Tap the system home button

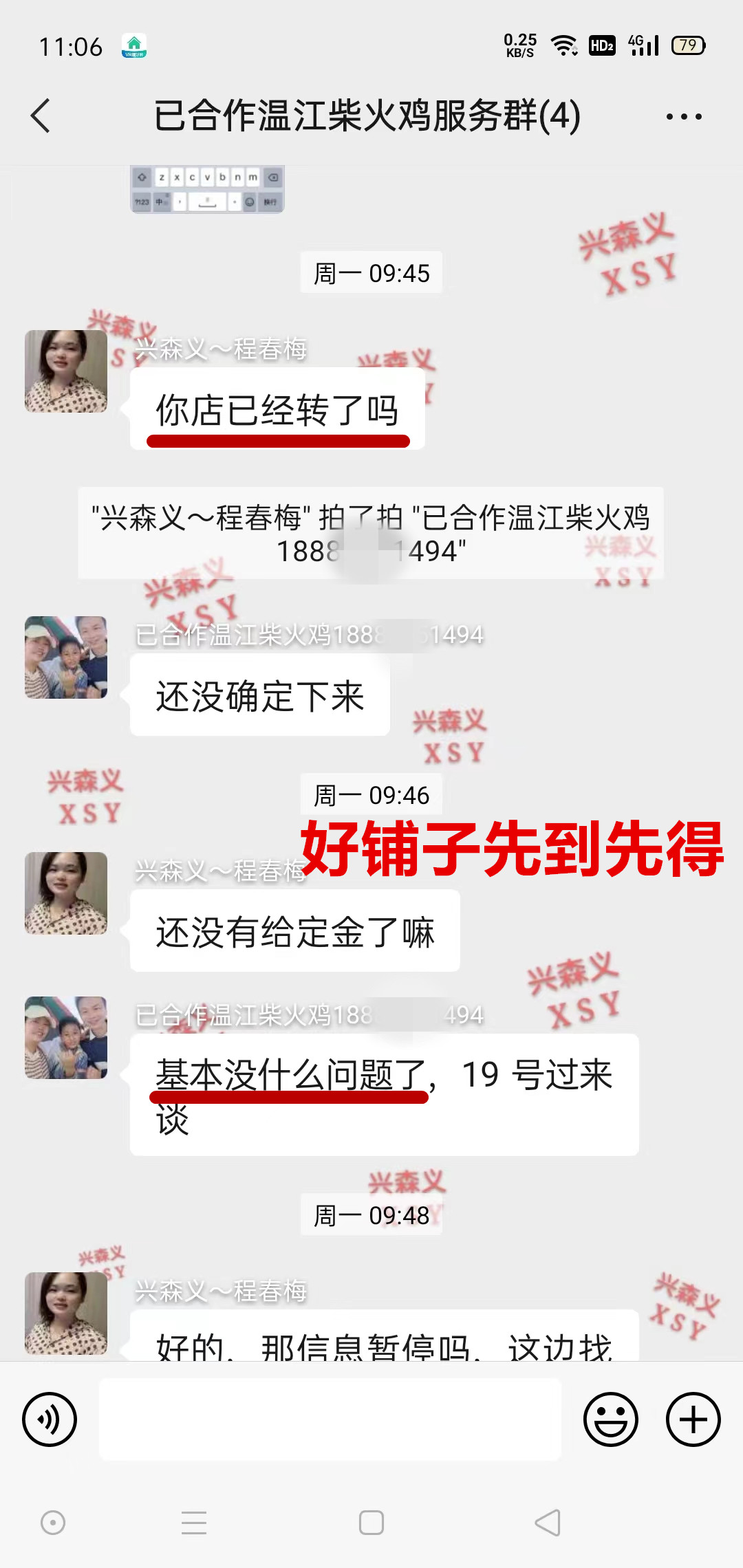coord(371,1523)
